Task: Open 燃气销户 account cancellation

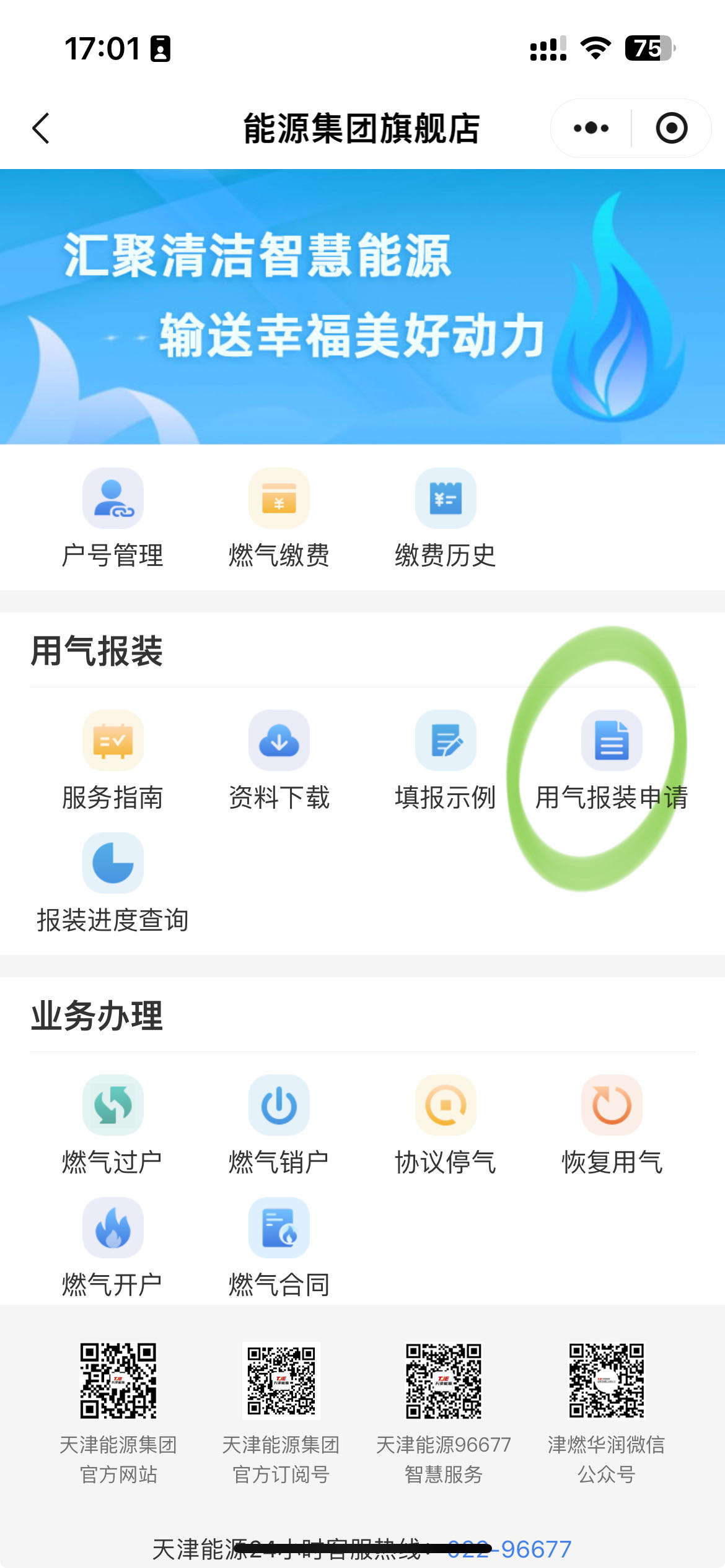Action: (x=279, y=1123)
